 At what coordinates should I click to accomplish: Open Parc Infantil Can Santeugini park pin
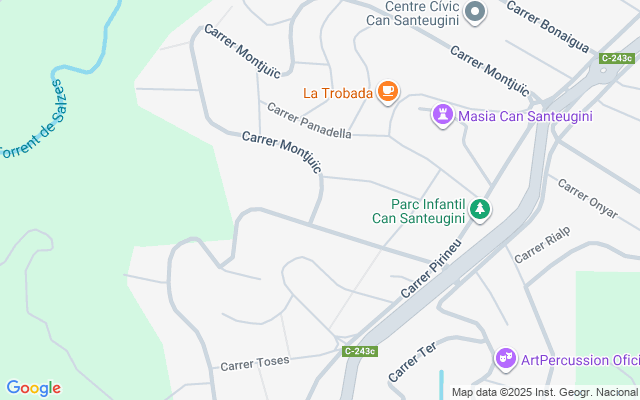click(x=480, y=210)
